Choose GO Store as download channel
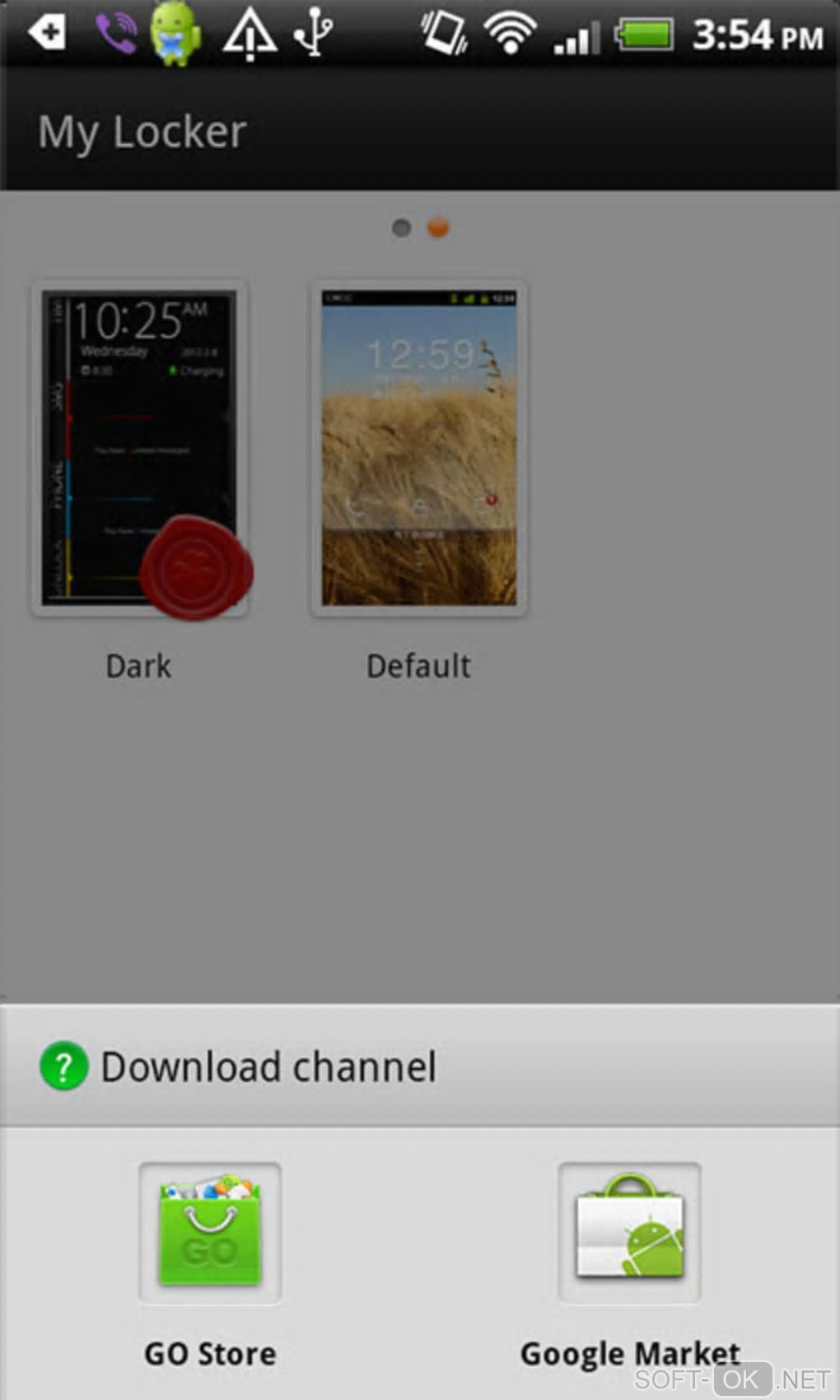The image size is (840, 1400). 210,1233
